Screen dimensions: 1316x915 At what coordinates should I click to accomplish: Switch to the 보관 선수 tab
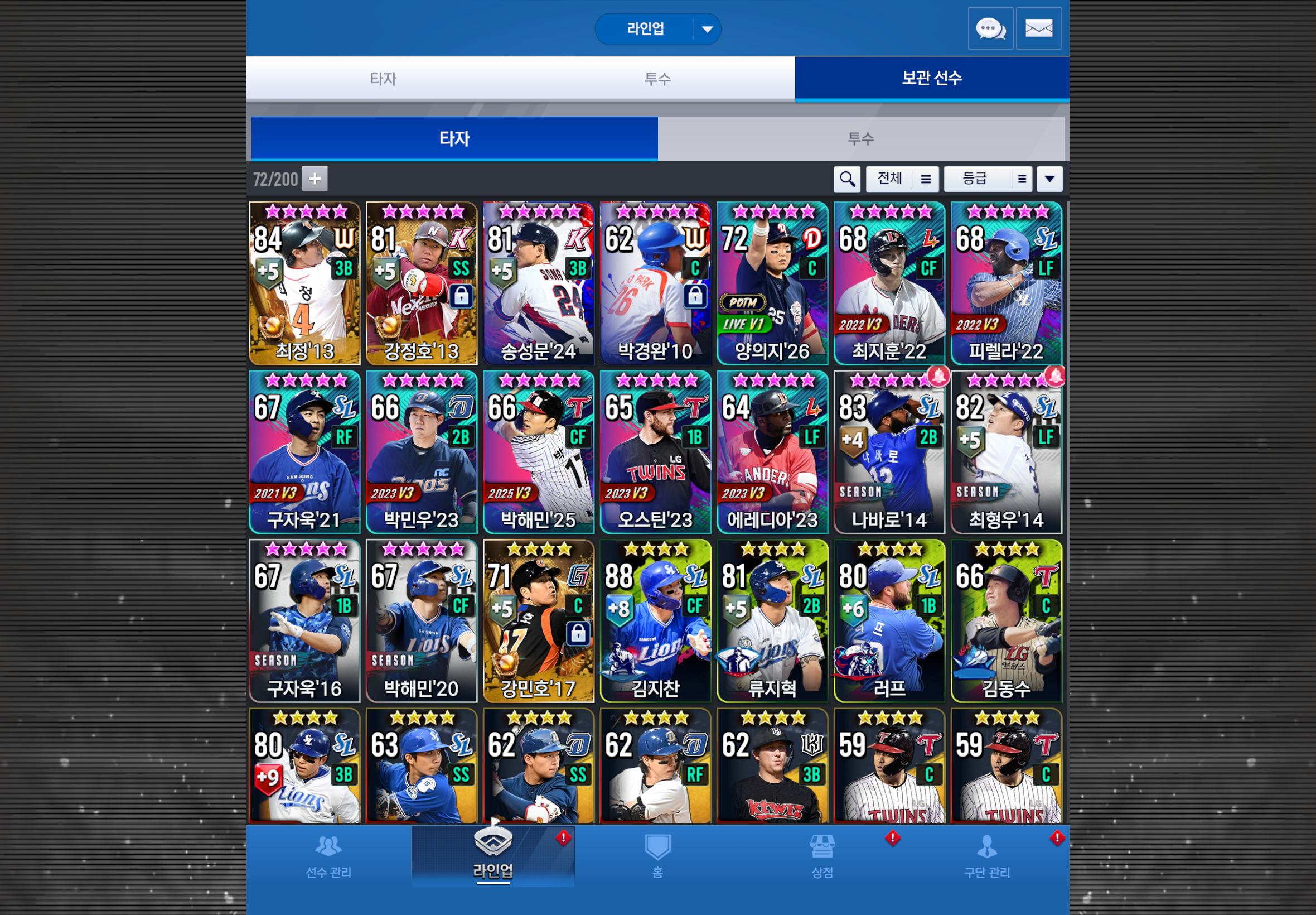pyautogui.click(x=932, y=79)
